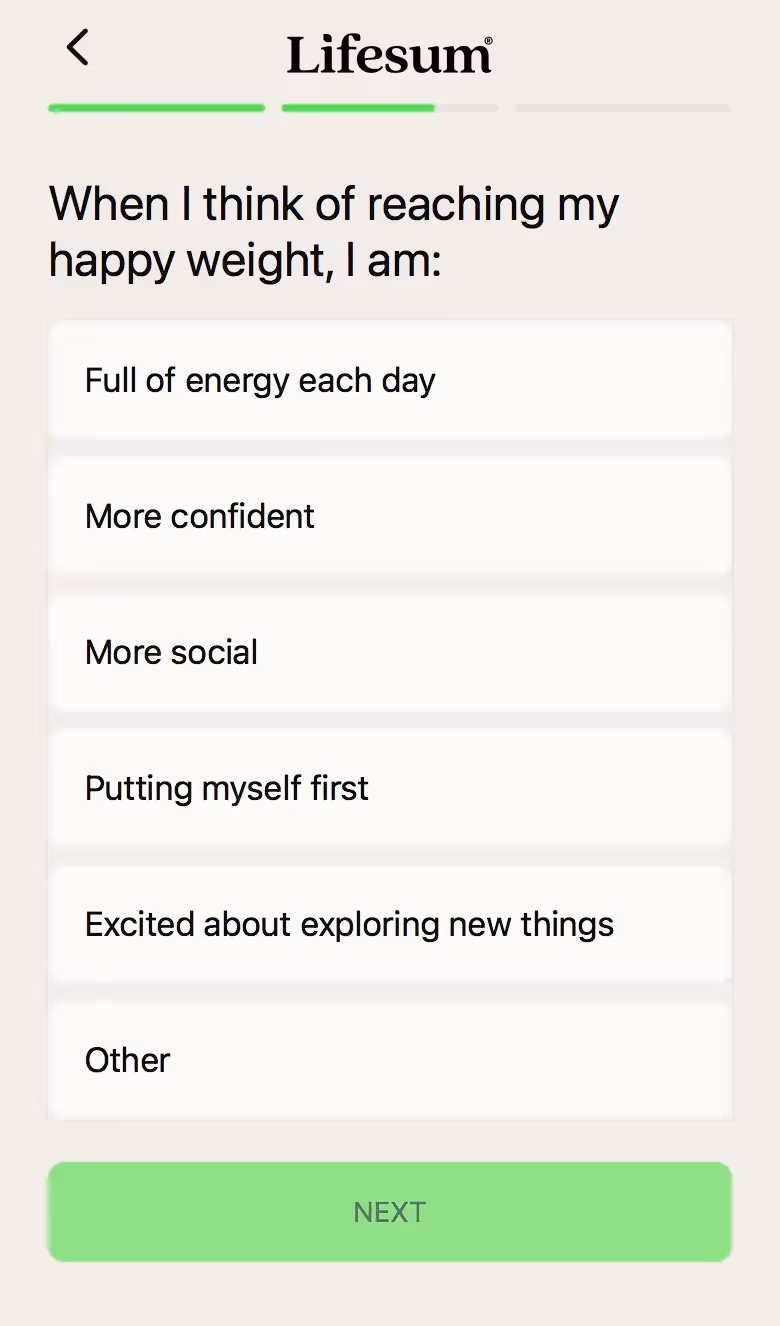Pick the More social answer
This screenshot has height=1326, width=780.
point(390,652)
